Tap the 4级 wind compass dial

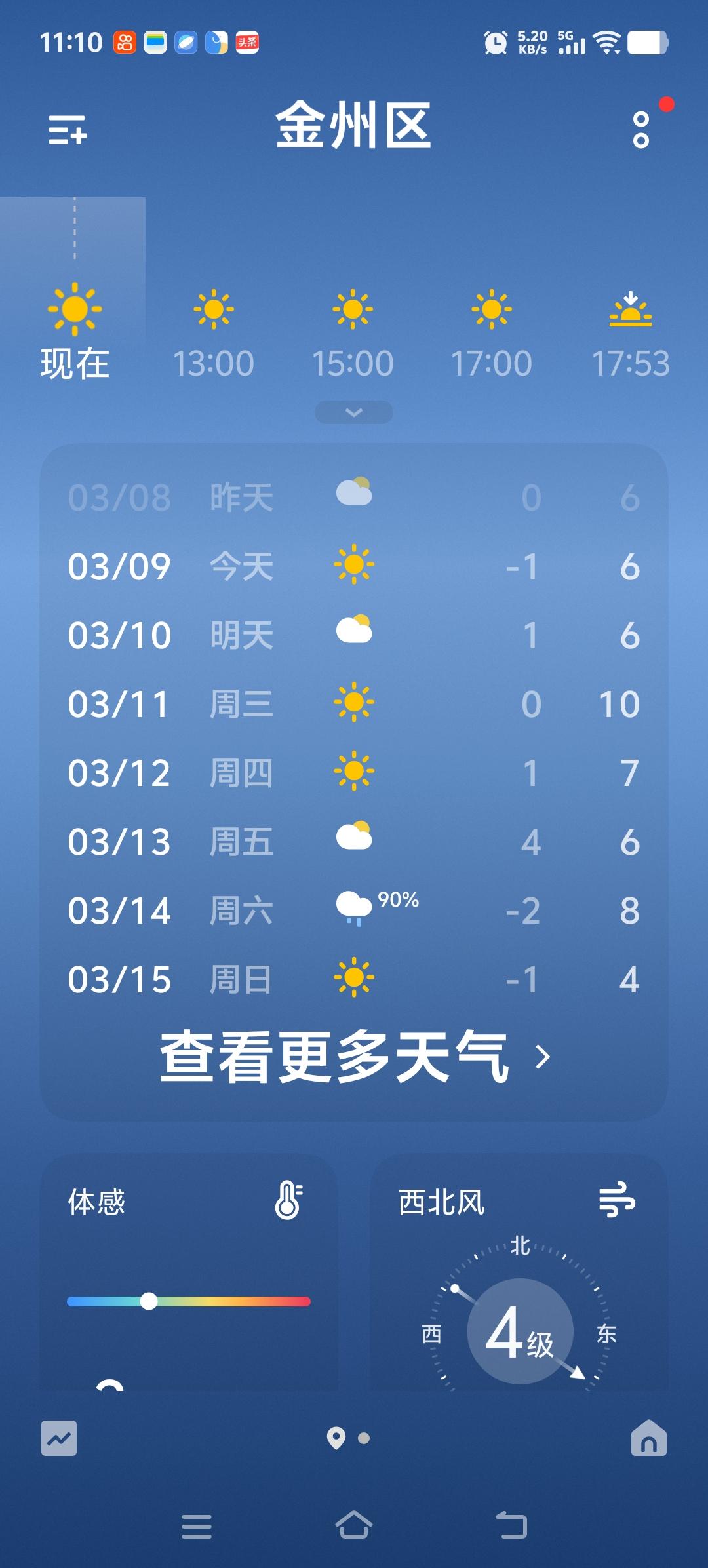pos(520,1332)
